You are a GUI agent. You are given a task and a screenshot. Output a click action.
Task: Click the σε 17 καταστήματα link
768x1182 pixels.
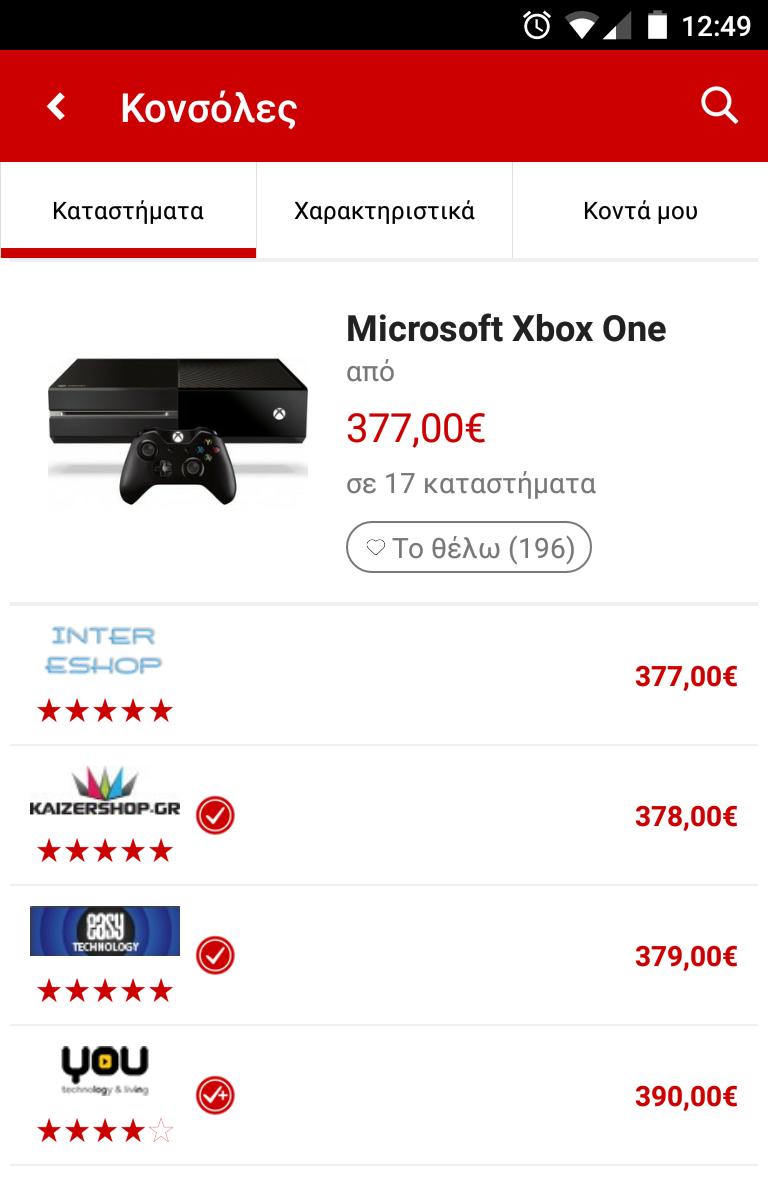coord(470,484)
